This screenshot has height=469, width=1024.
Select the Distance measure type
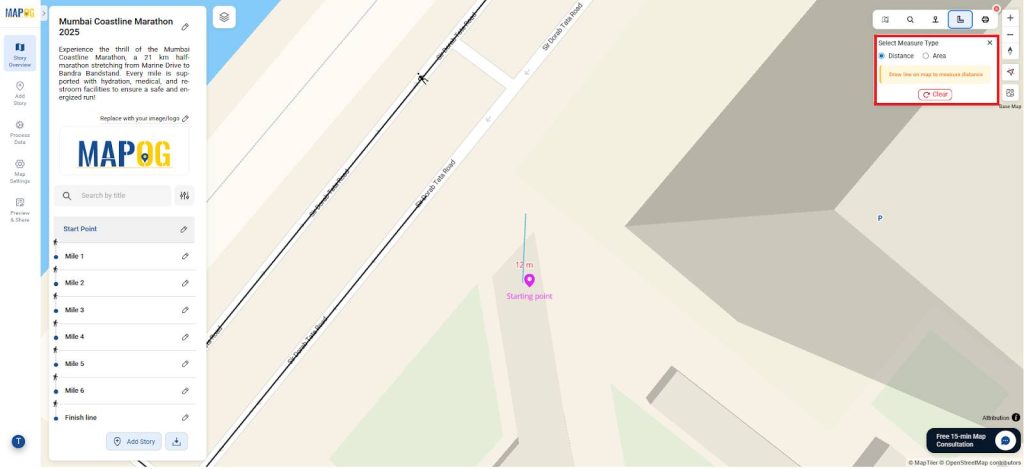[x=881, y=56]
